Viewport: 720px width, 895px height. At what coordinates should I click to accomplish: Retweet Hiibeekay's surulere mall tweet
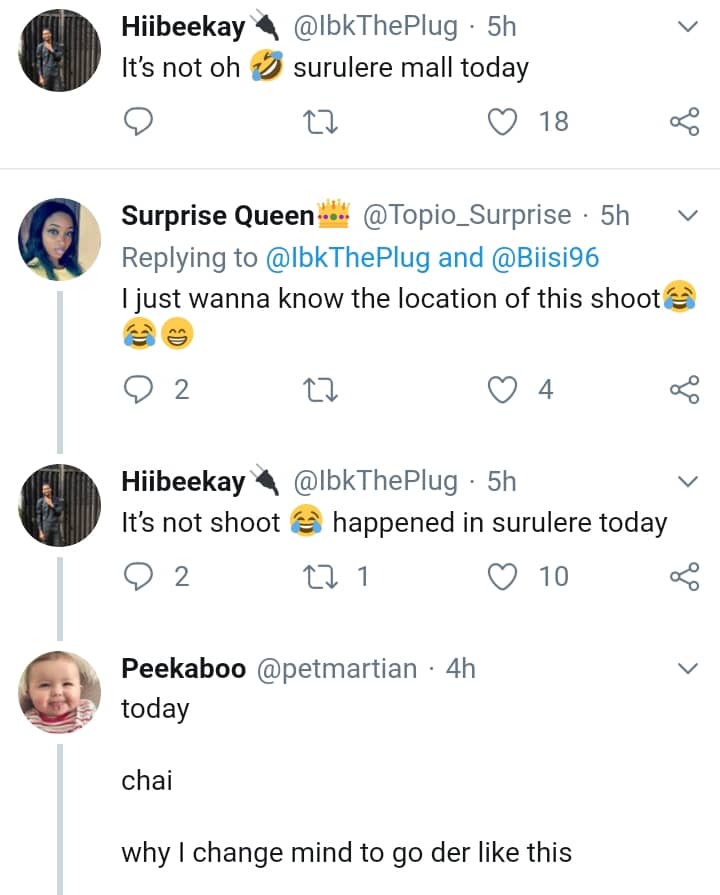pyautogui.click(x=320, y=122)
